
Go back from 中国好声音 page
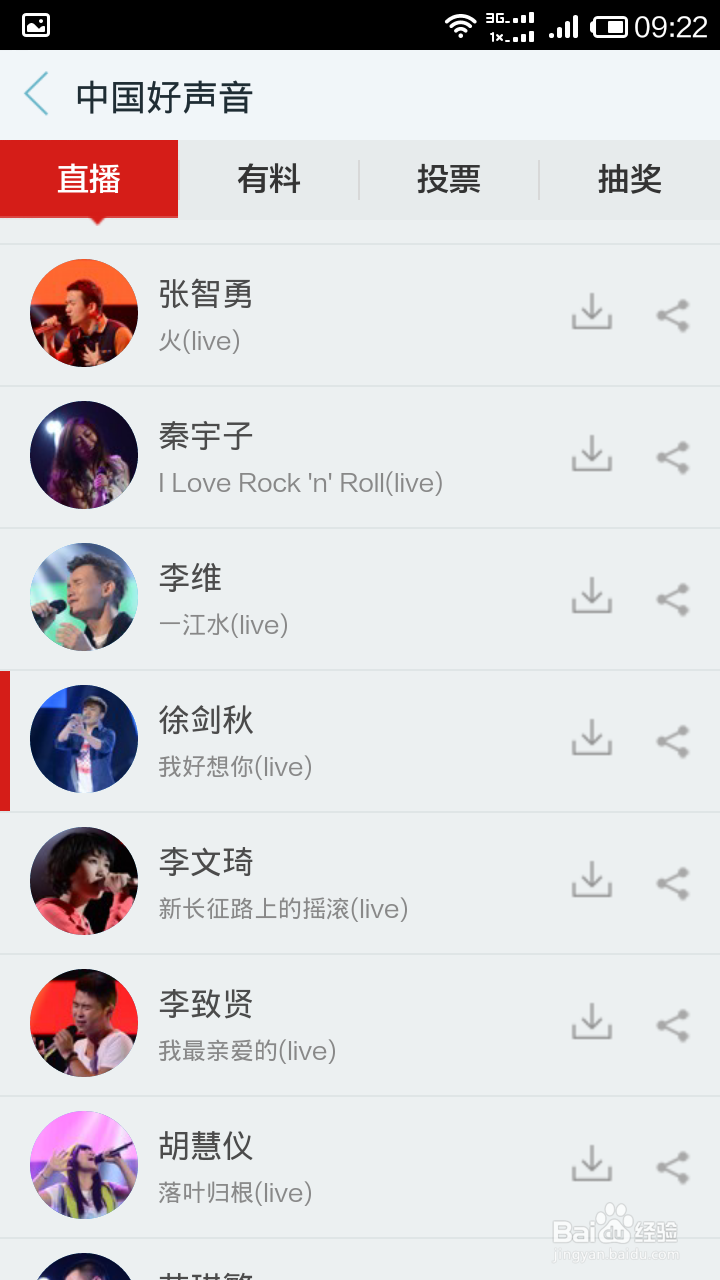(37, 95)
